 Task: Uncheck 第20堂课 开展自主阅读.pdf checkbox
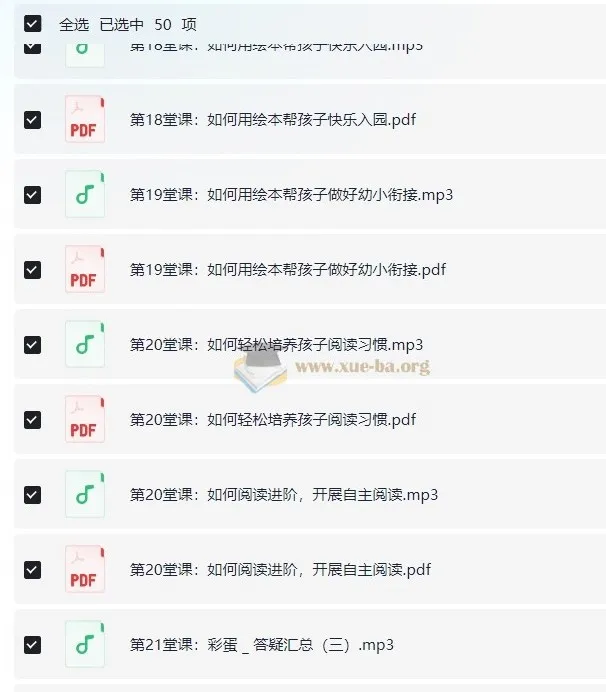click(x=32, y=570)
